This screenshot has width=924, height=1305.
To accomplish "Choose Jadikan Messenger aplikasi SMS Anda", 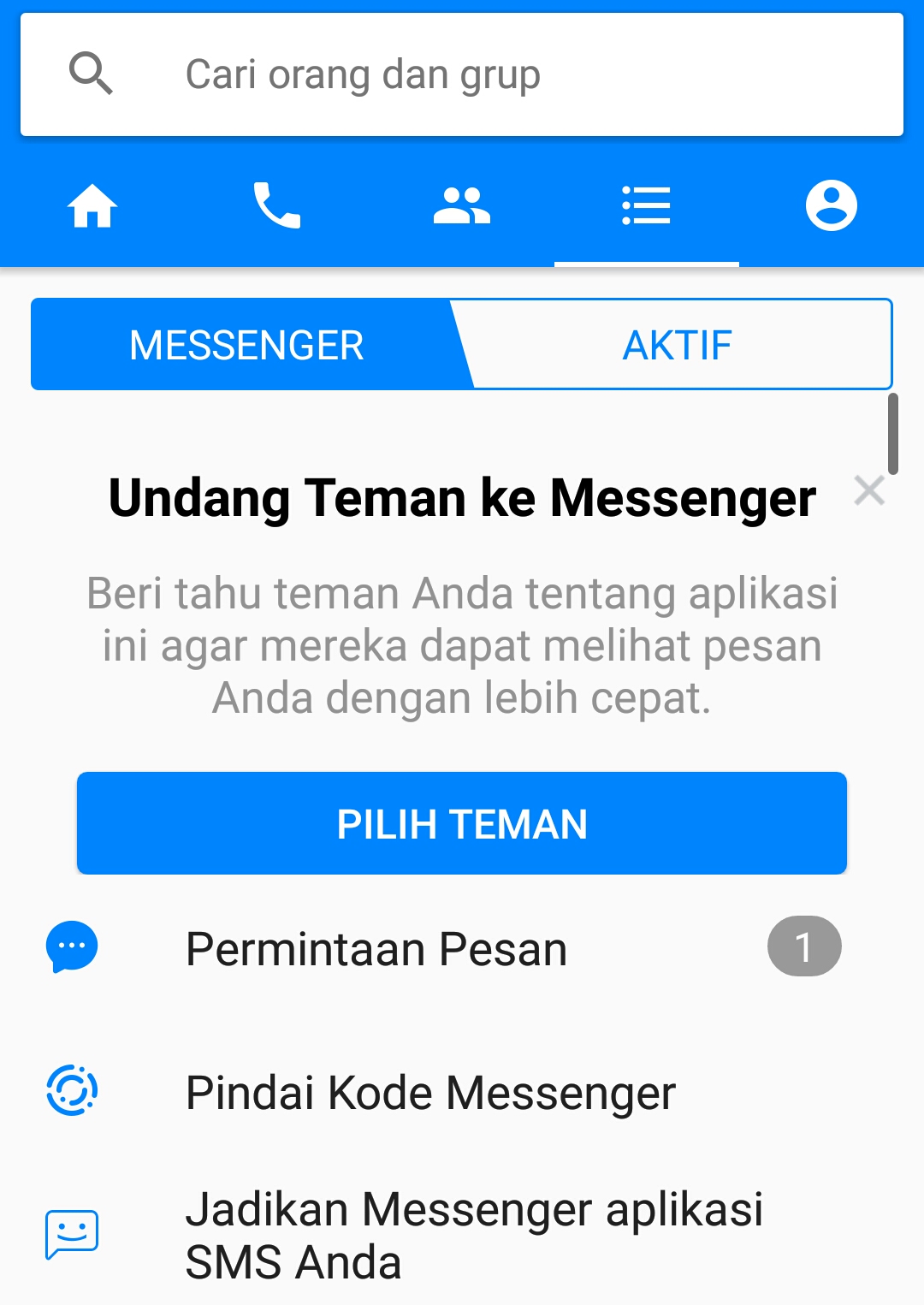I will (474, 1235).
